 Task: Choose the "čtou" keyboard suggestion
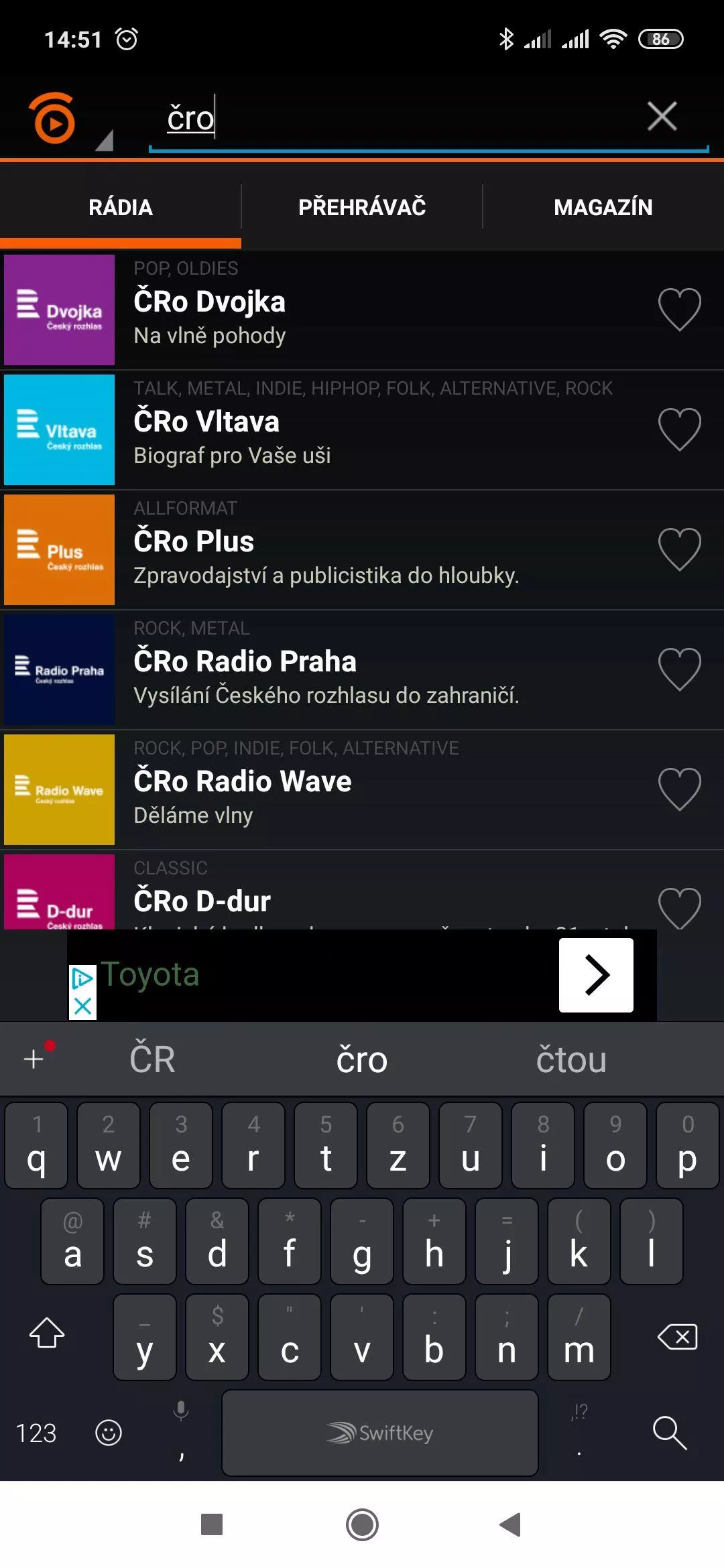(571, 1060)
